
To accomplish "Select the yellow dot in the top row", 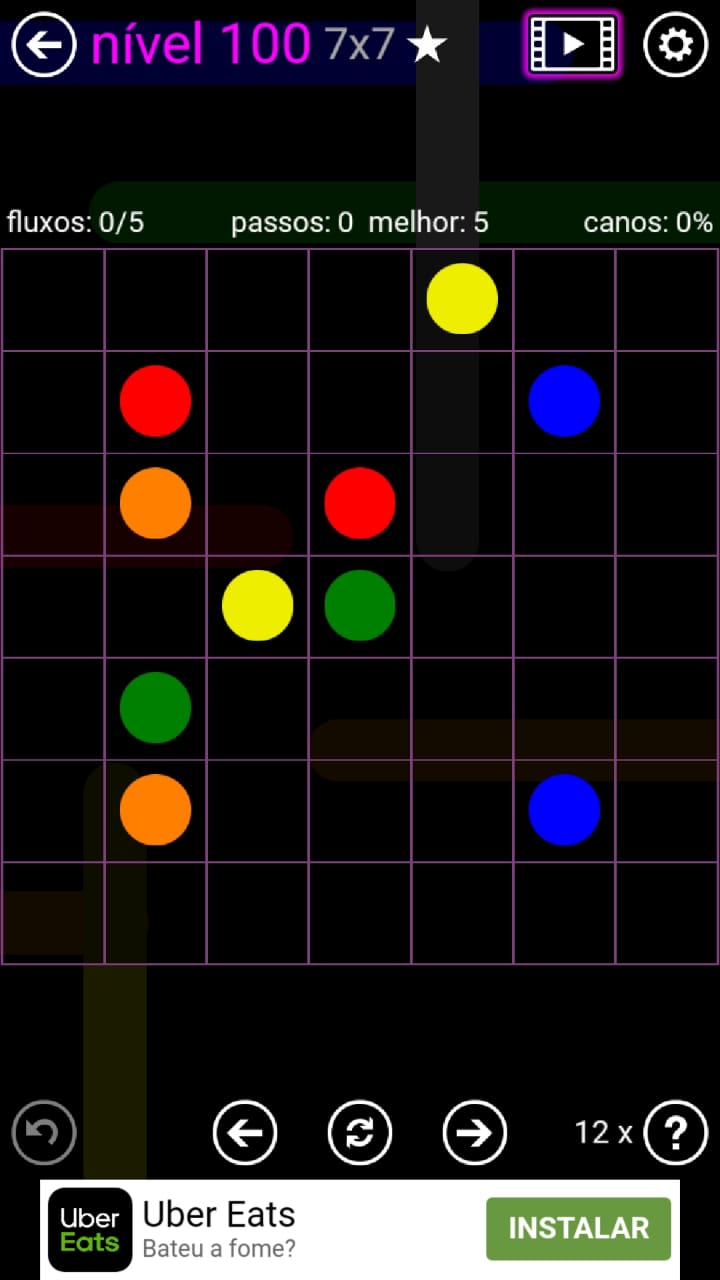I will [462, 298].
